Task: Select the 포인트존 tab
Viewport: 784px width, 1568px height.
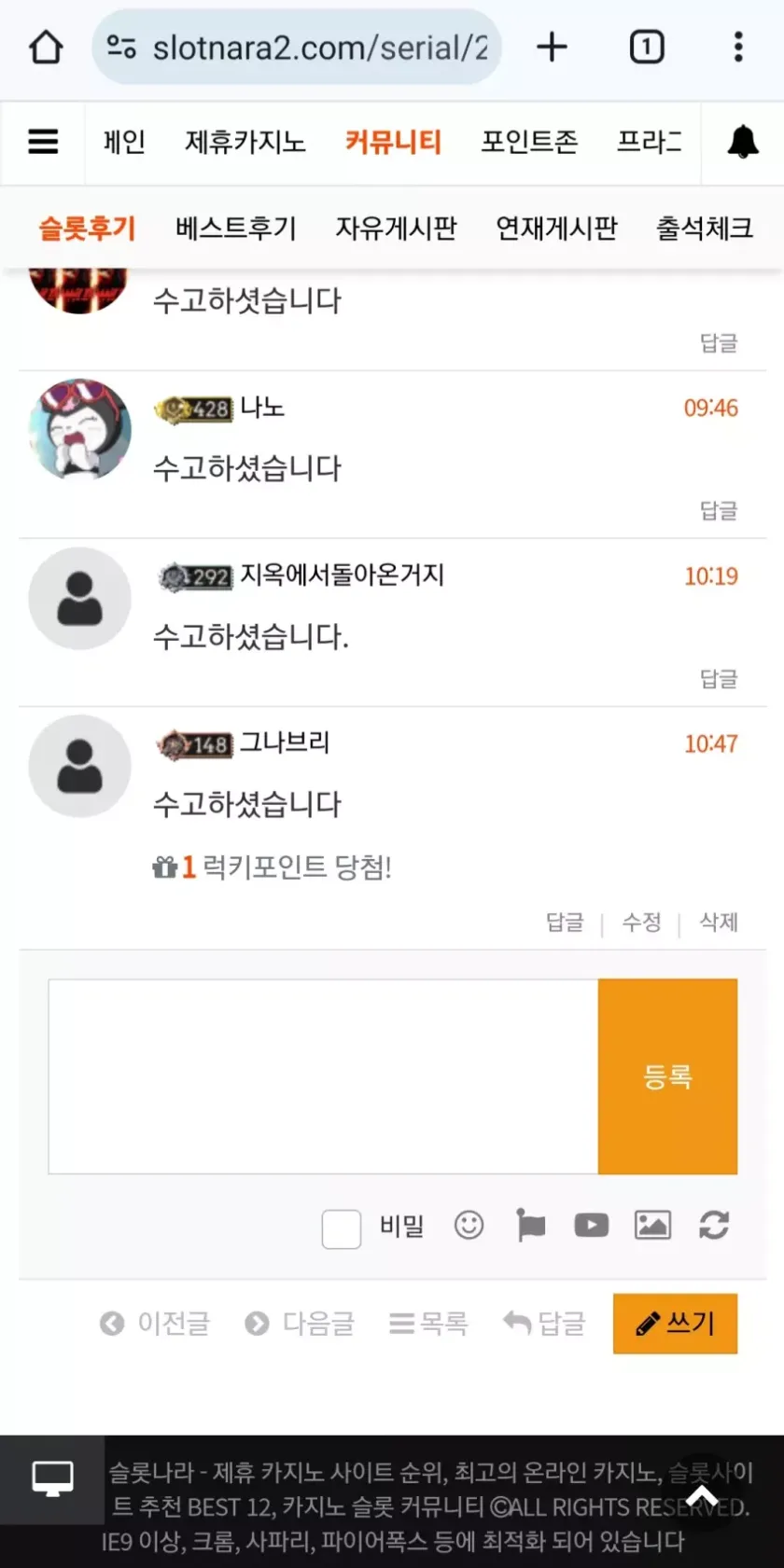Action: click(529, 142)
